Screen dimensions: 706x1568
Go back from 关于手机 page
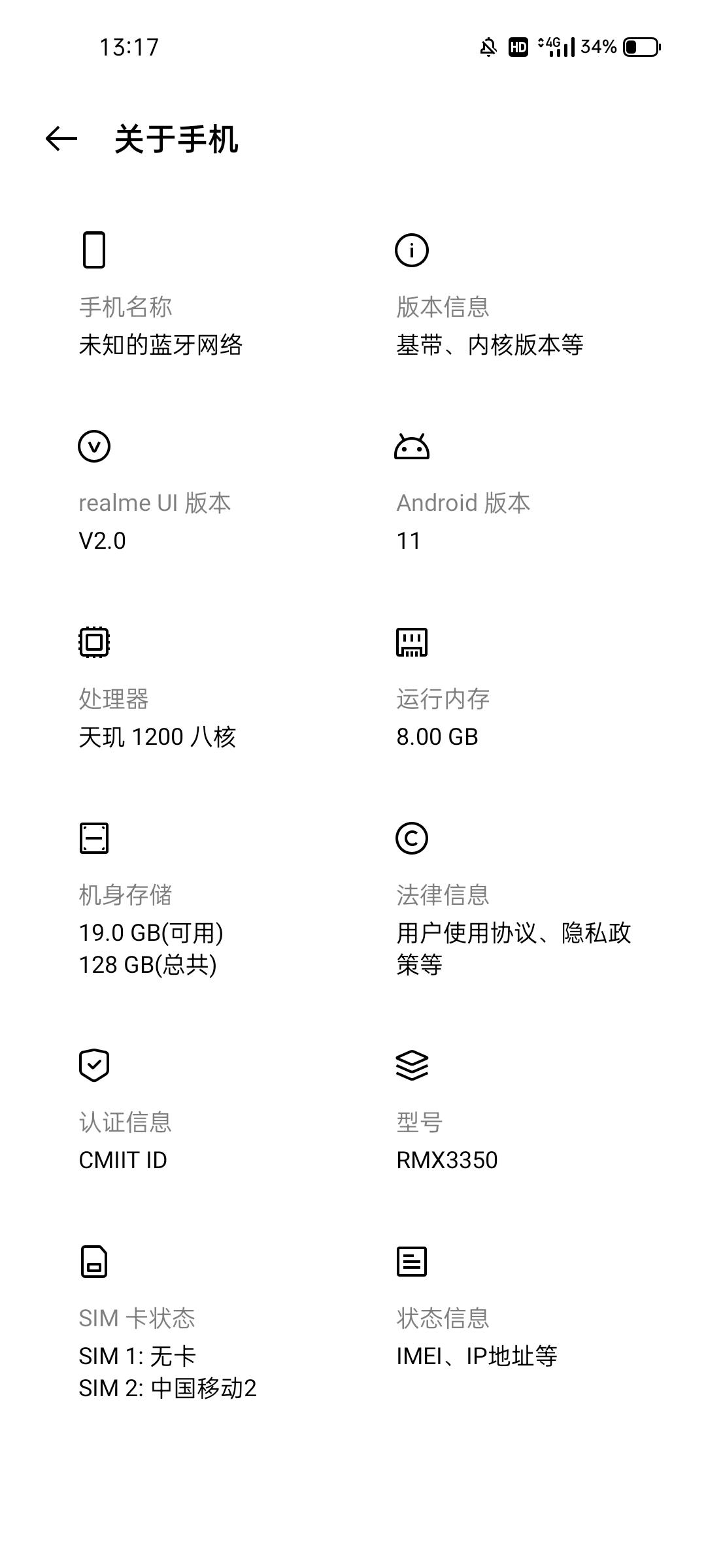click(x=61, y=139)
